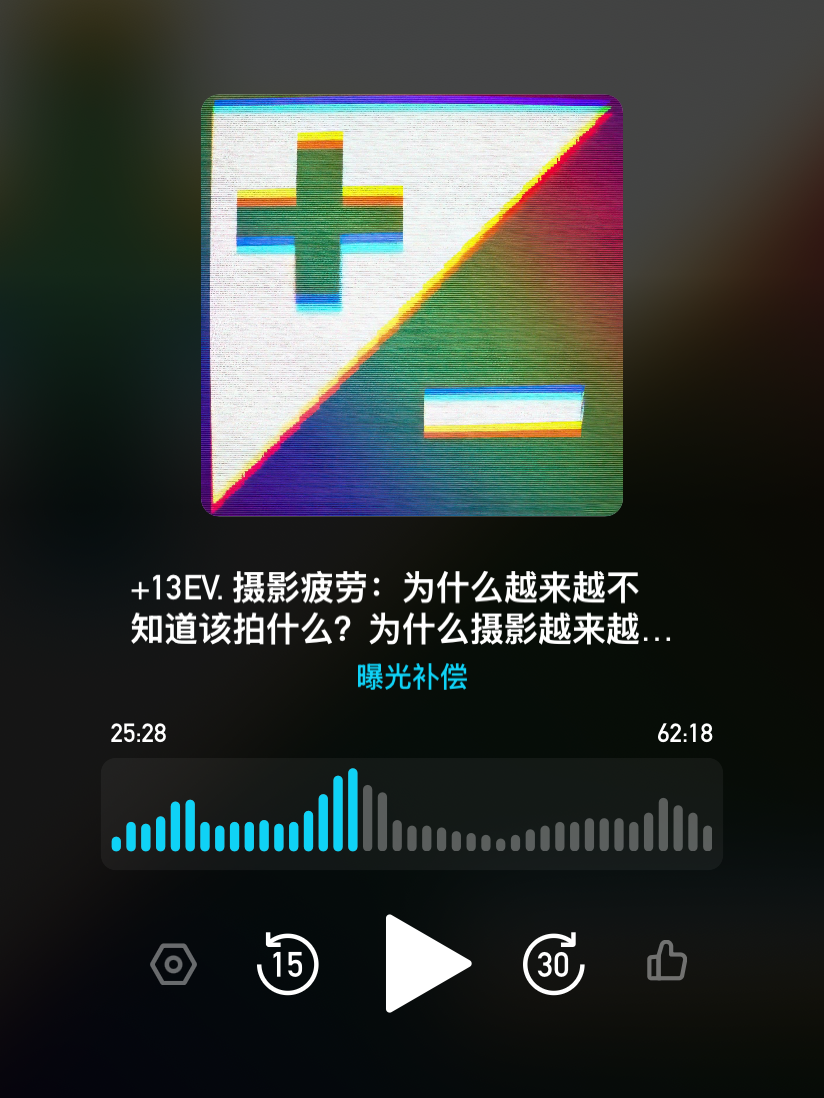Open the episode cover artwork

coord(412,305)
